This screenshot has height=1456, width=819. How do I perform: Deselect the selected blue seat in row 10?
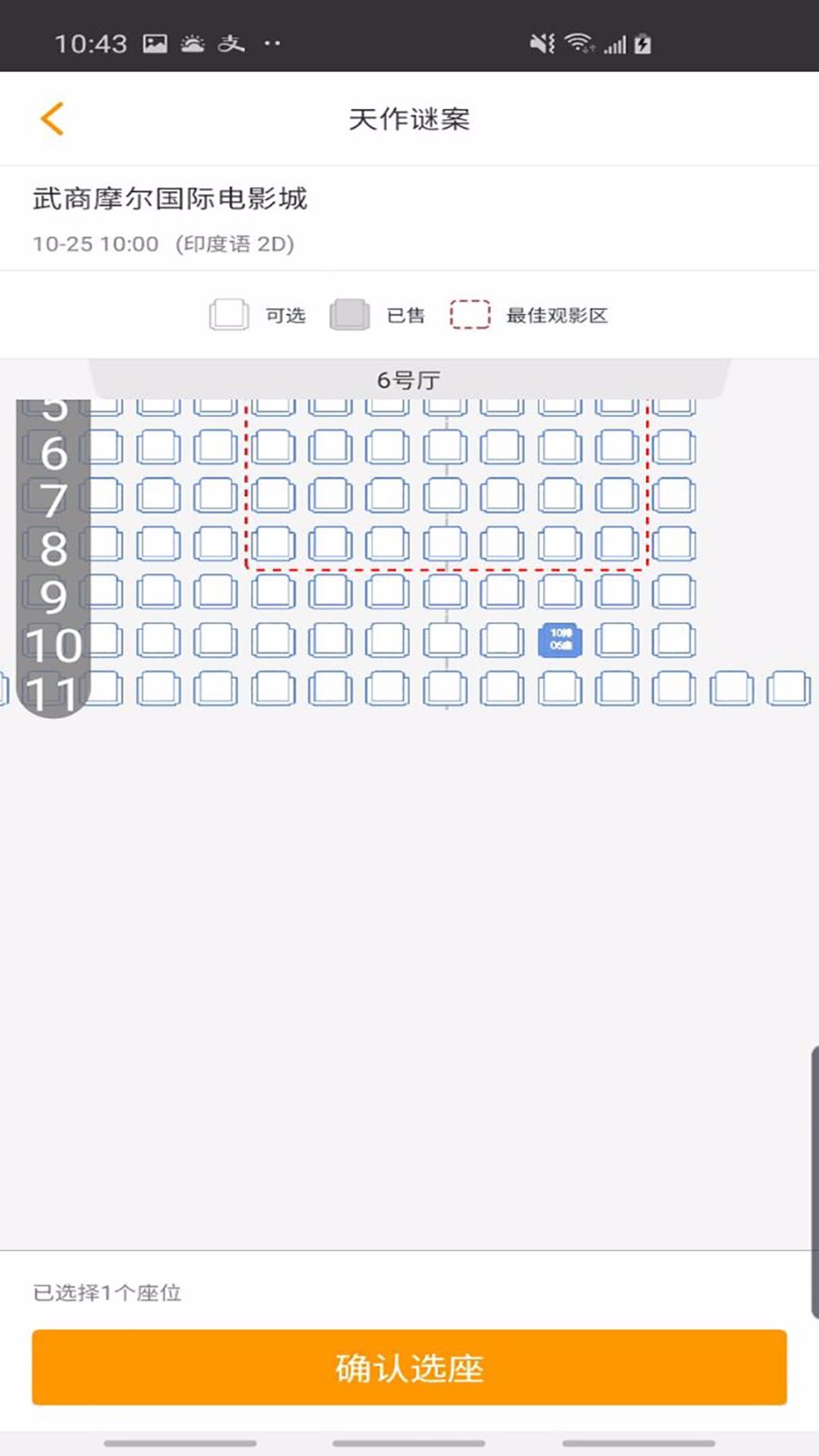(x=560, y=640)
